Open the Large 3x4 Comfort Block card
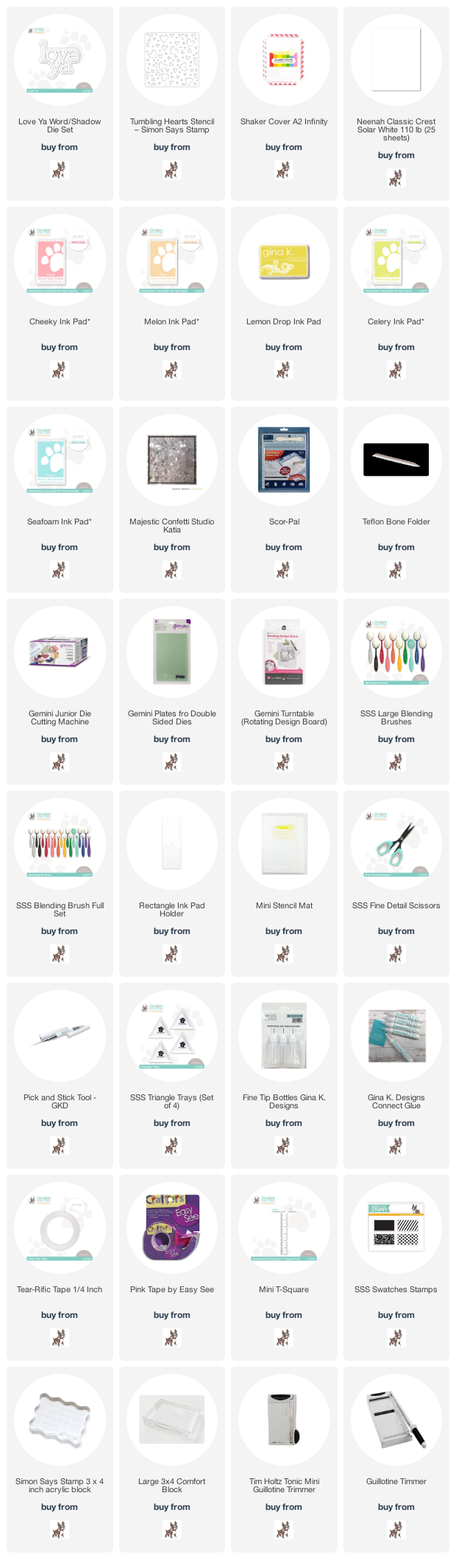The width and height of the screenshot is (456, 1568). click(171, 1419)
